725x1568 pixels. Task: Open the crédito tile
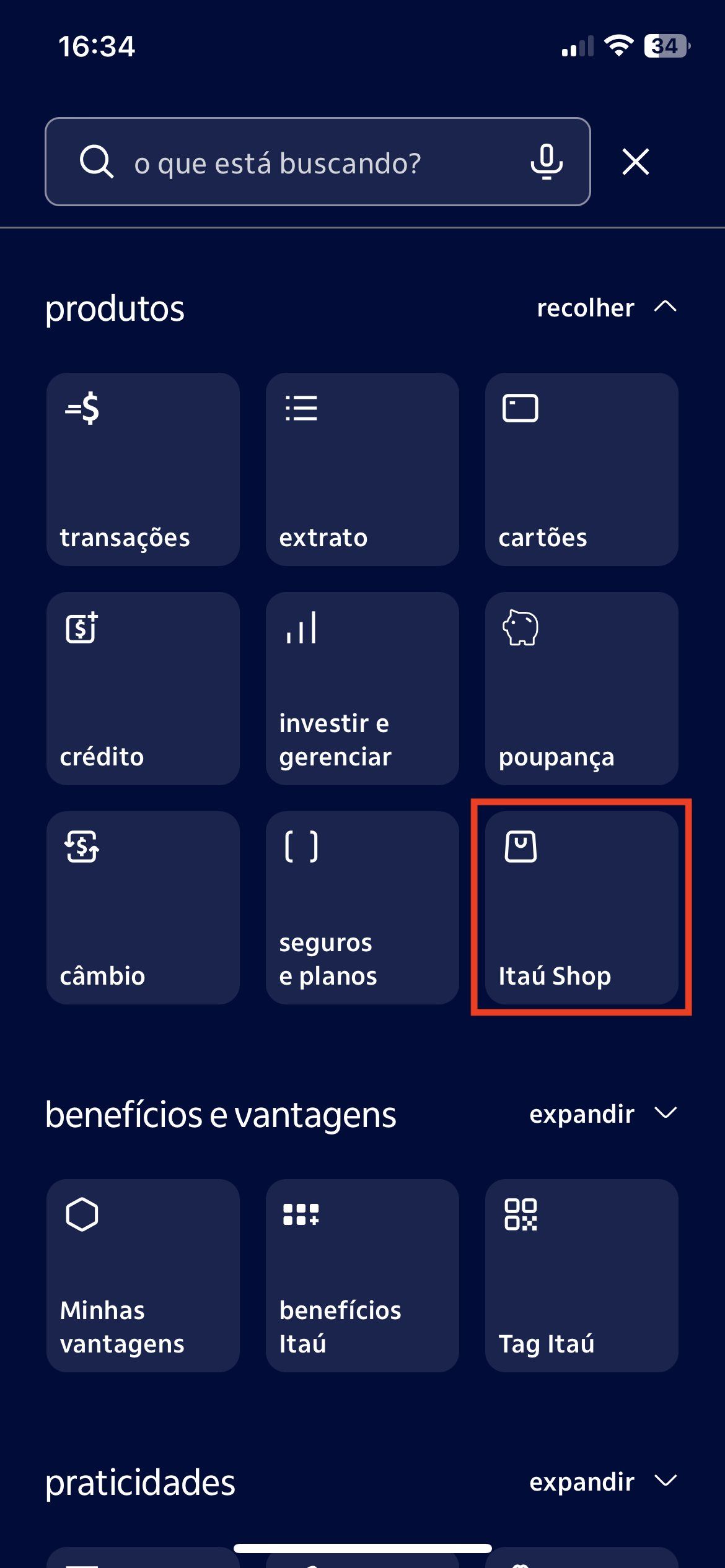click(x=143, y=689)
